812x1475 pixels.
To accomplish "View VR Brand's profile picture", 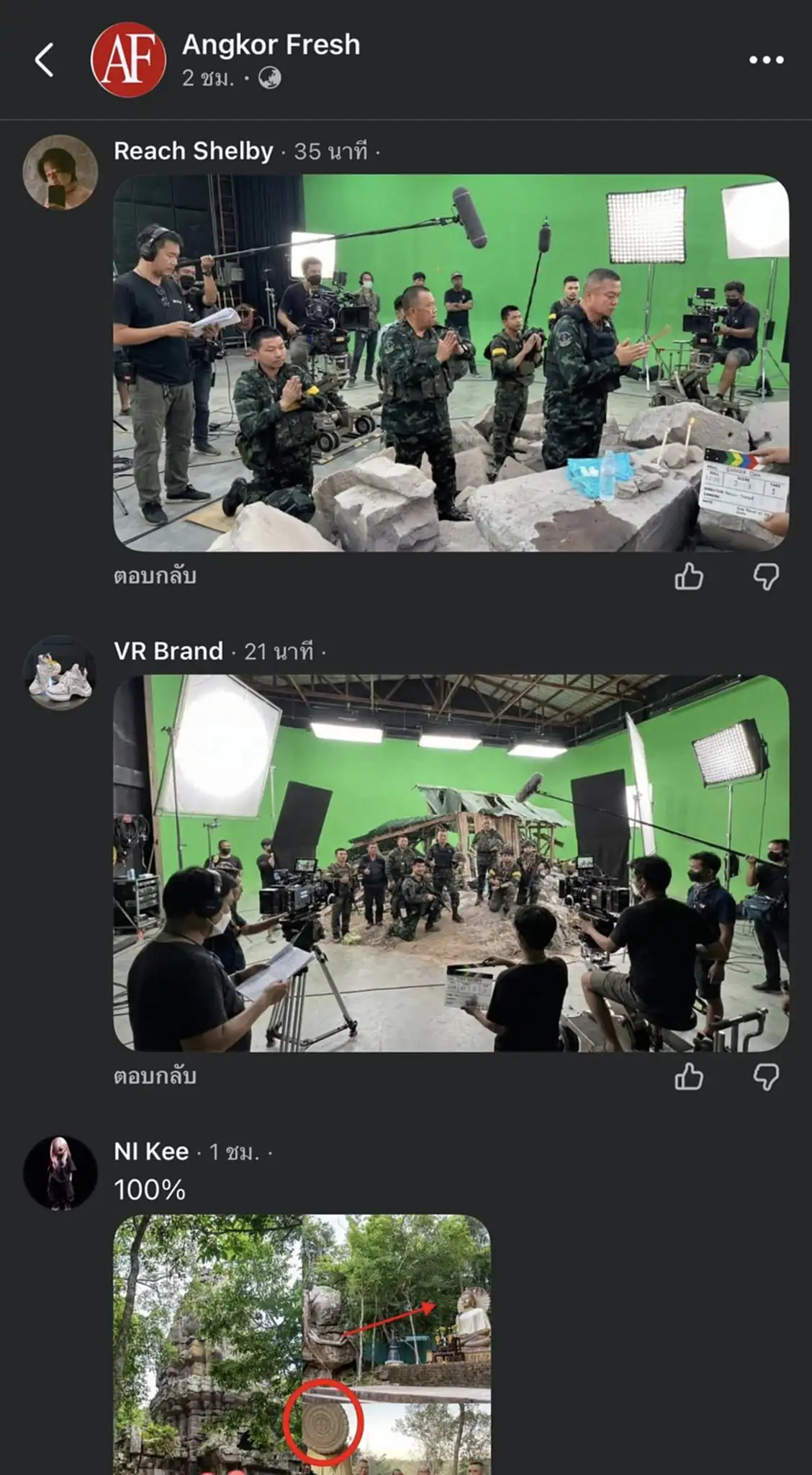I will (x=60, y=671).
